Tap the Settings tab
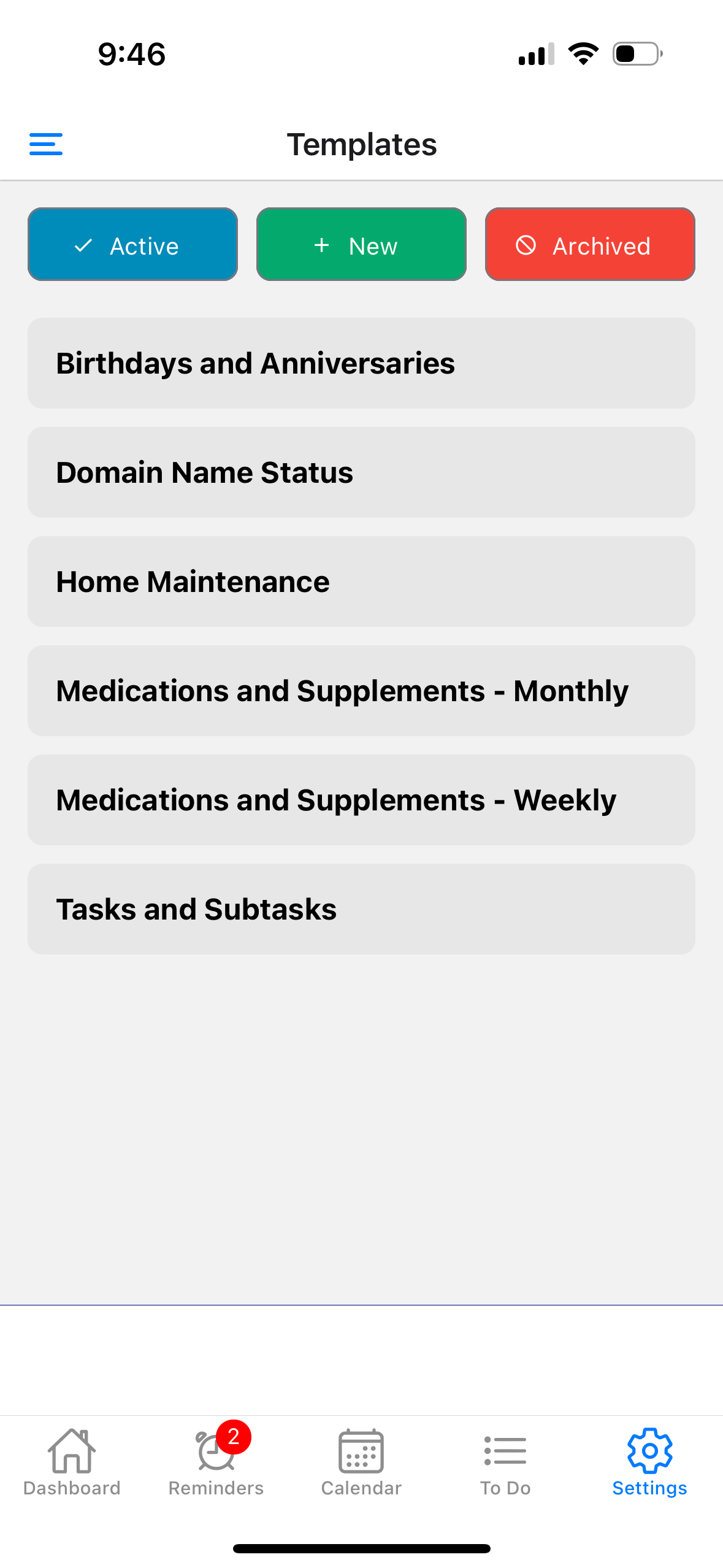The height and width of the screenshot is (1568, 723). coord(649,1462)
